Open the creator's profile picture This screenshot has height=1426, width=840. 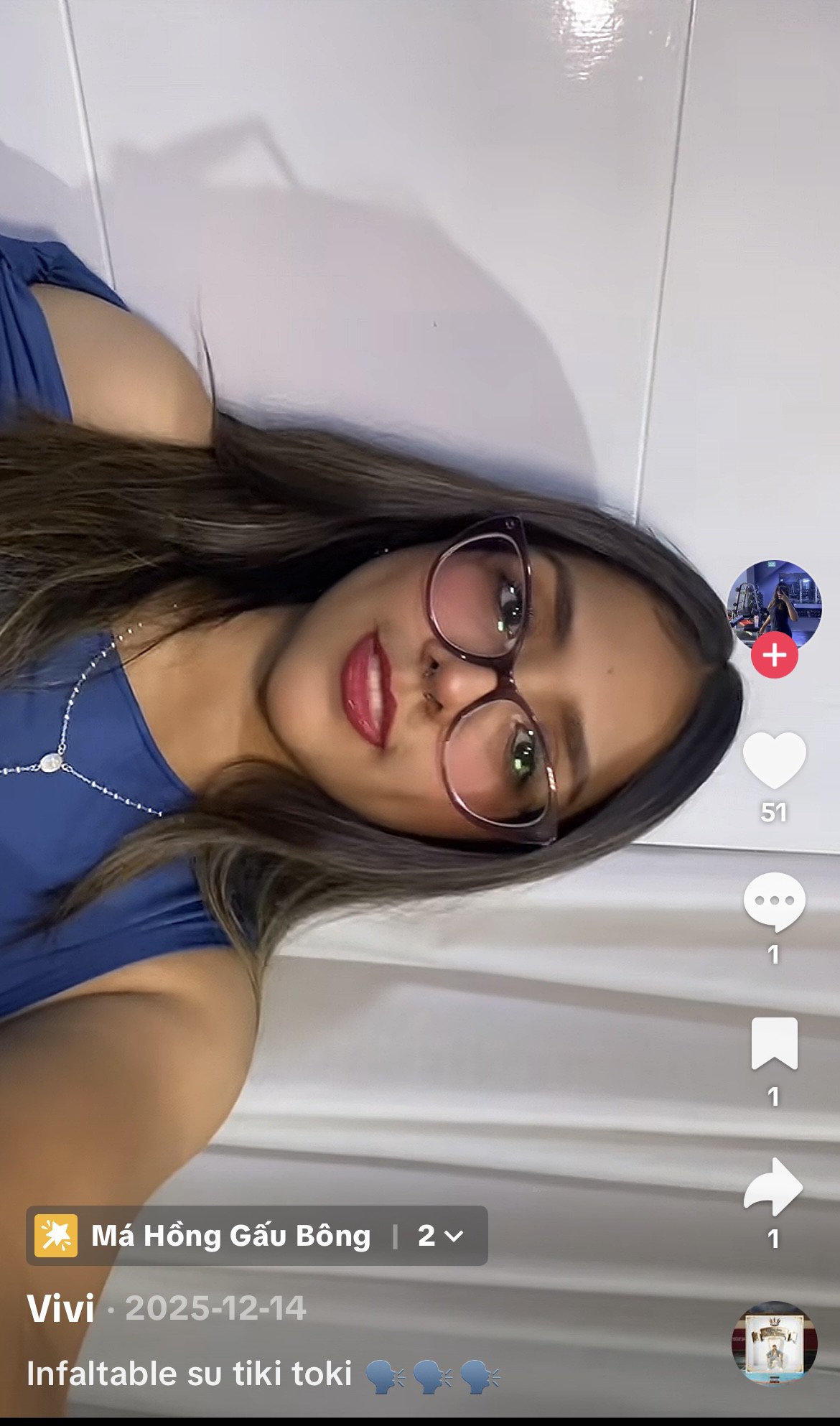click(x=774, y=603)
